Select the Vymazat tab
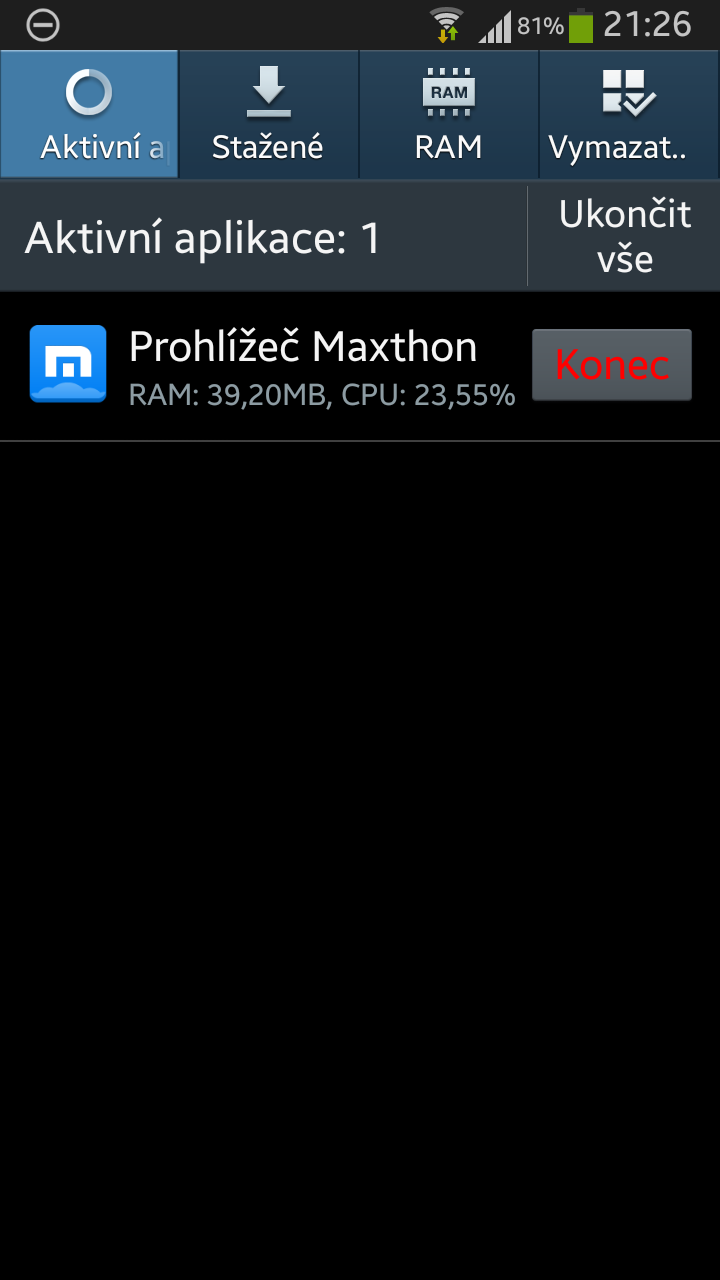This screenshot has width=720, height=1280. tap(629, 115)
